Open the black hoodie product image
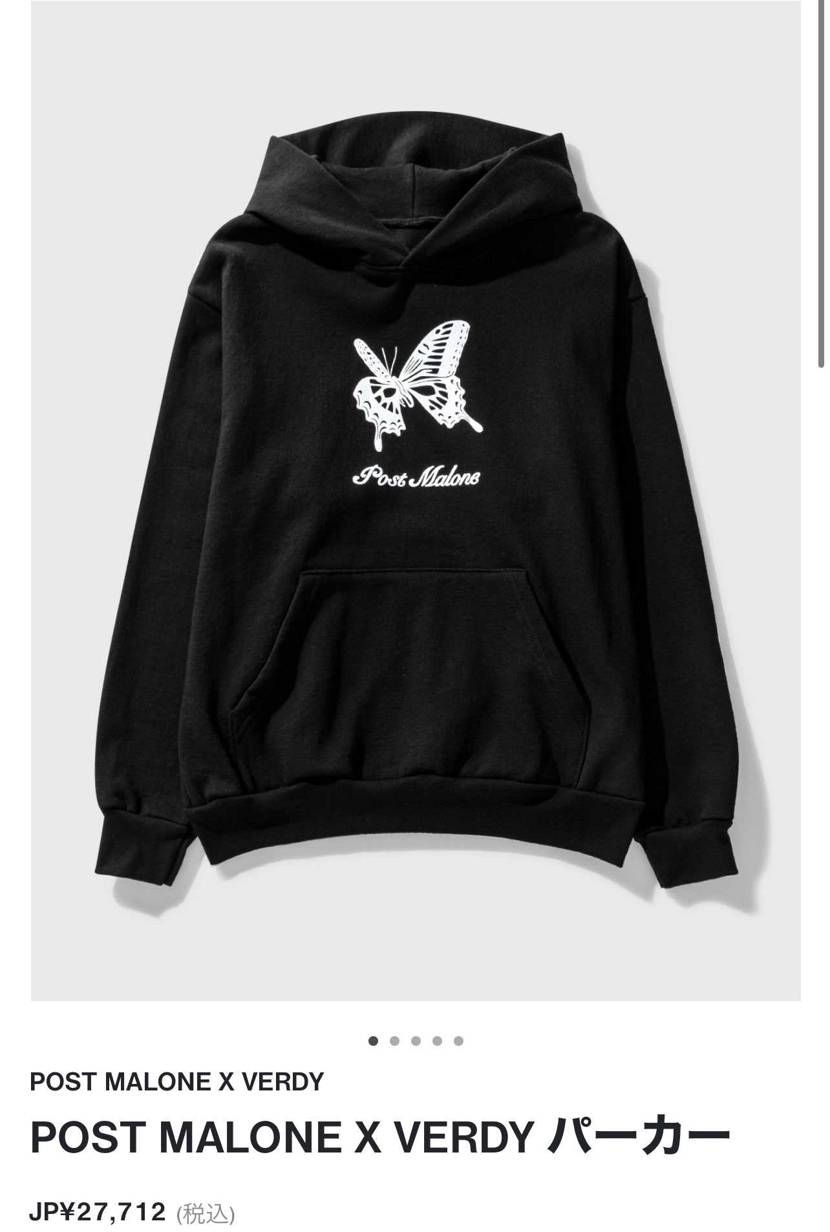The image size is (830, 1232). pos(415,500)
